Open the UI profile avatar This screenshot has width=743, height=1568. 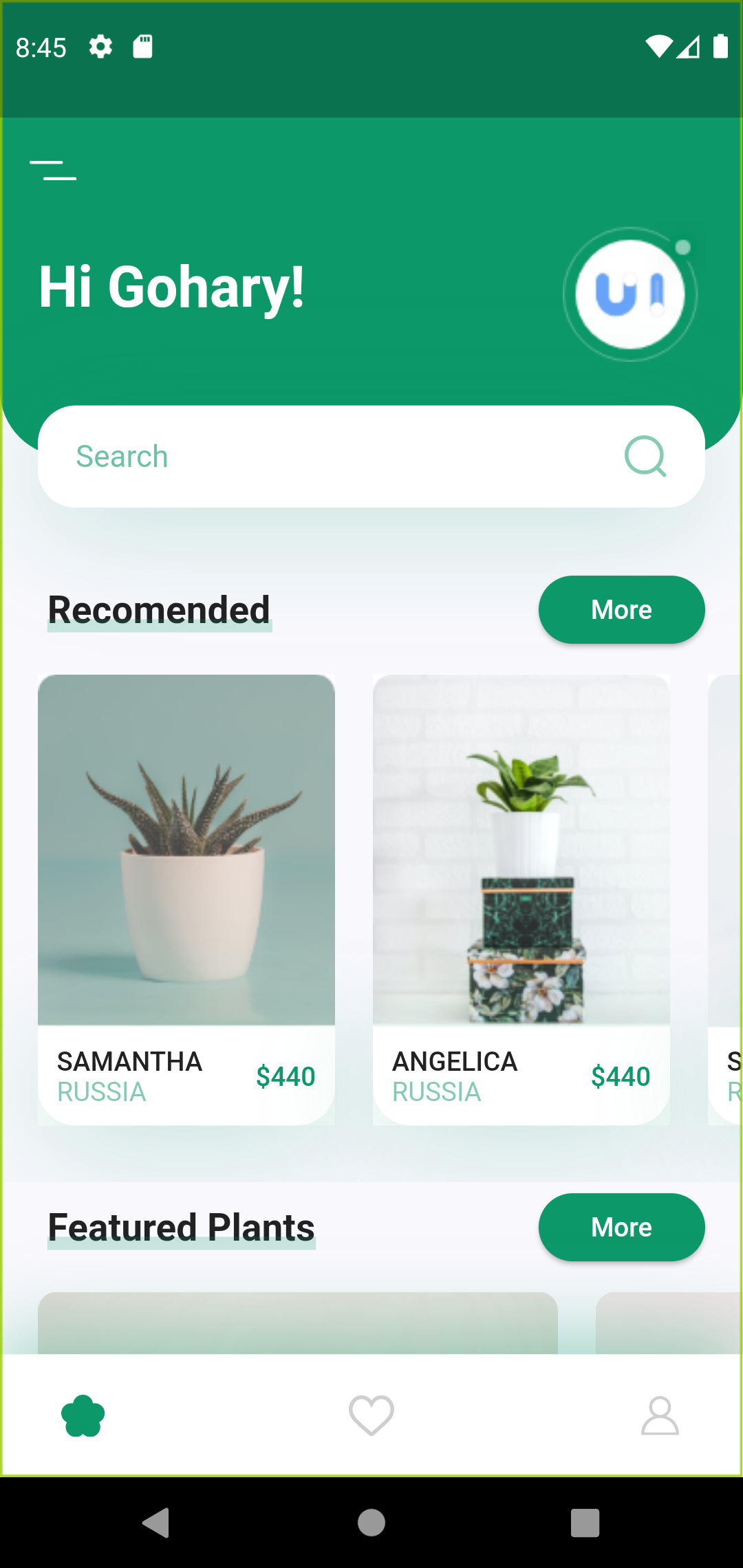(x=629, y=294)
